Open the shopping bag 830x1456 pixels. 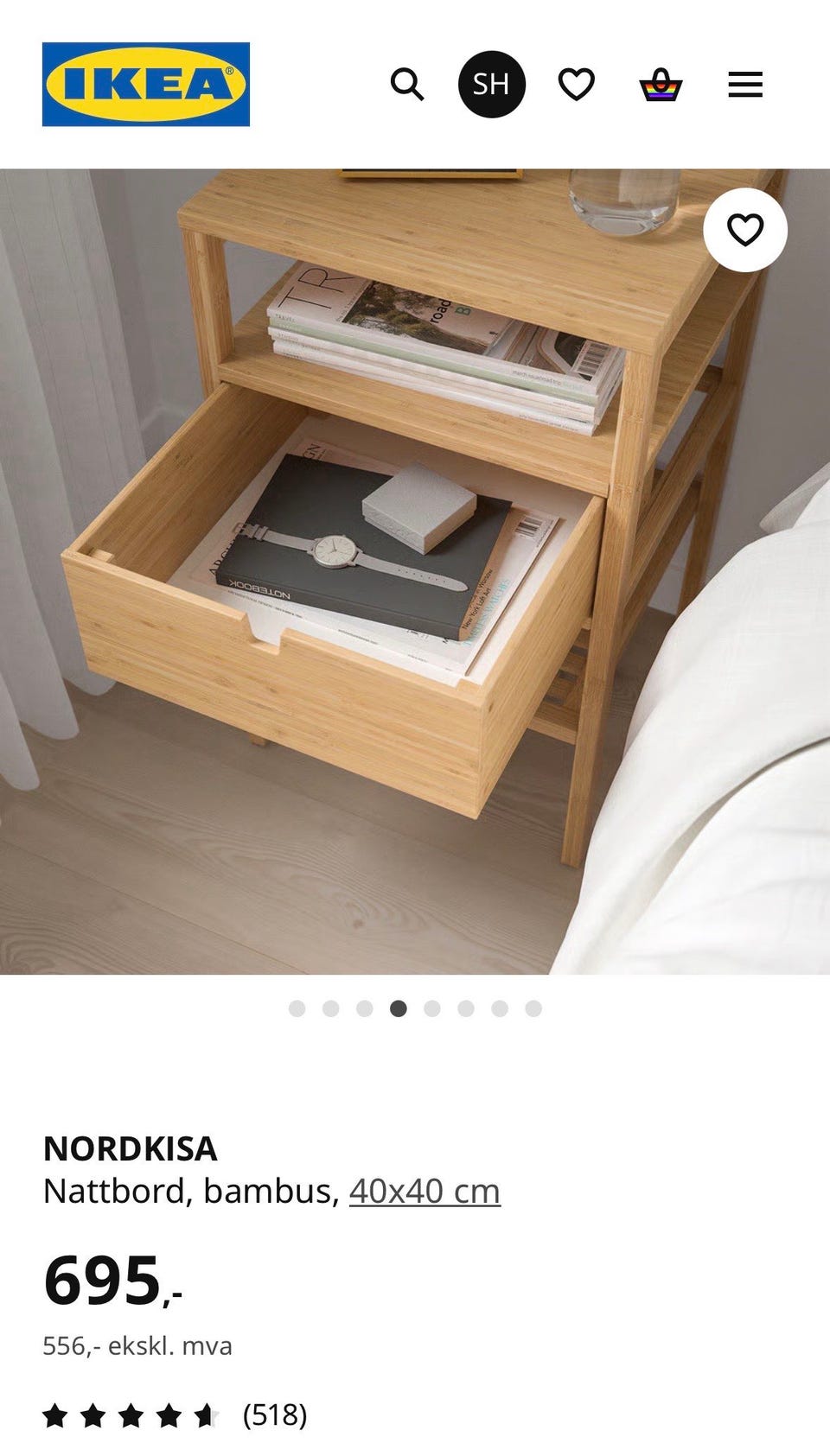660,83
